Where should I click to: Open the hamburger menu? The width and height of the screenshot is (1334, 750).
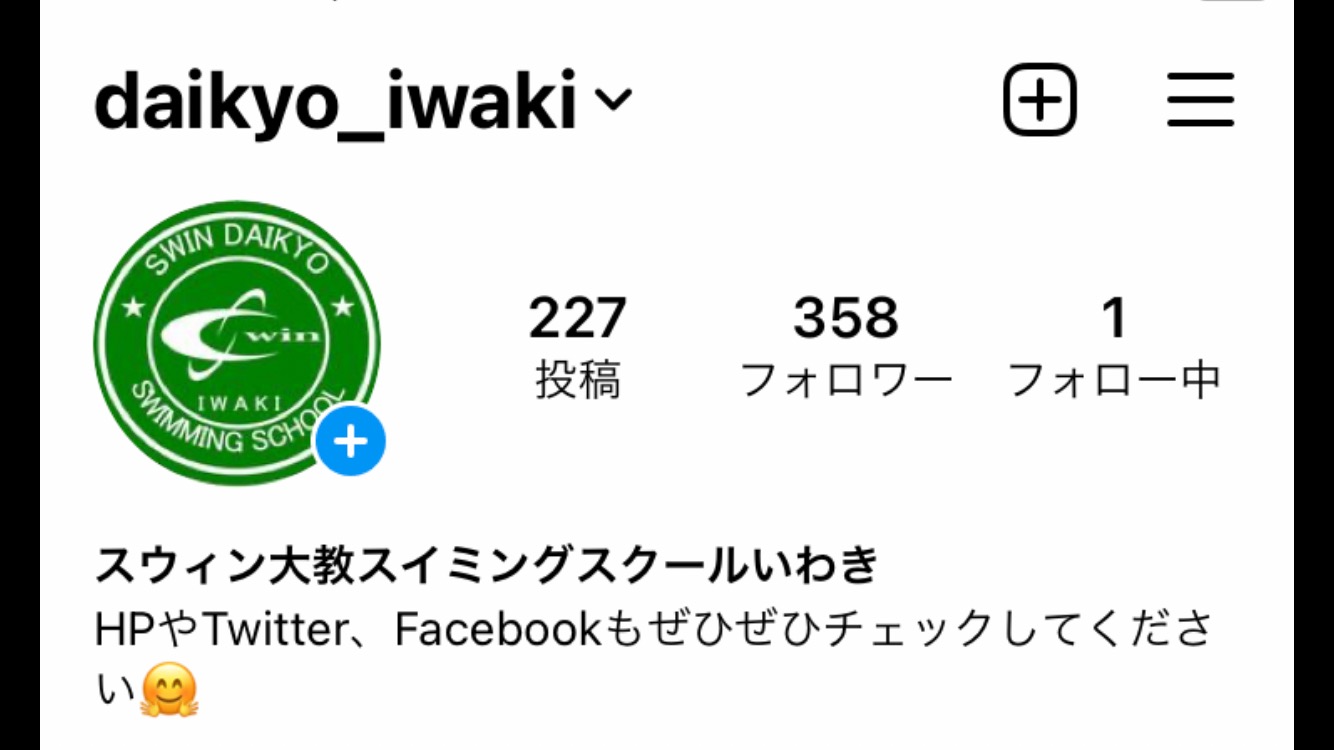[x=1200, y=99]
